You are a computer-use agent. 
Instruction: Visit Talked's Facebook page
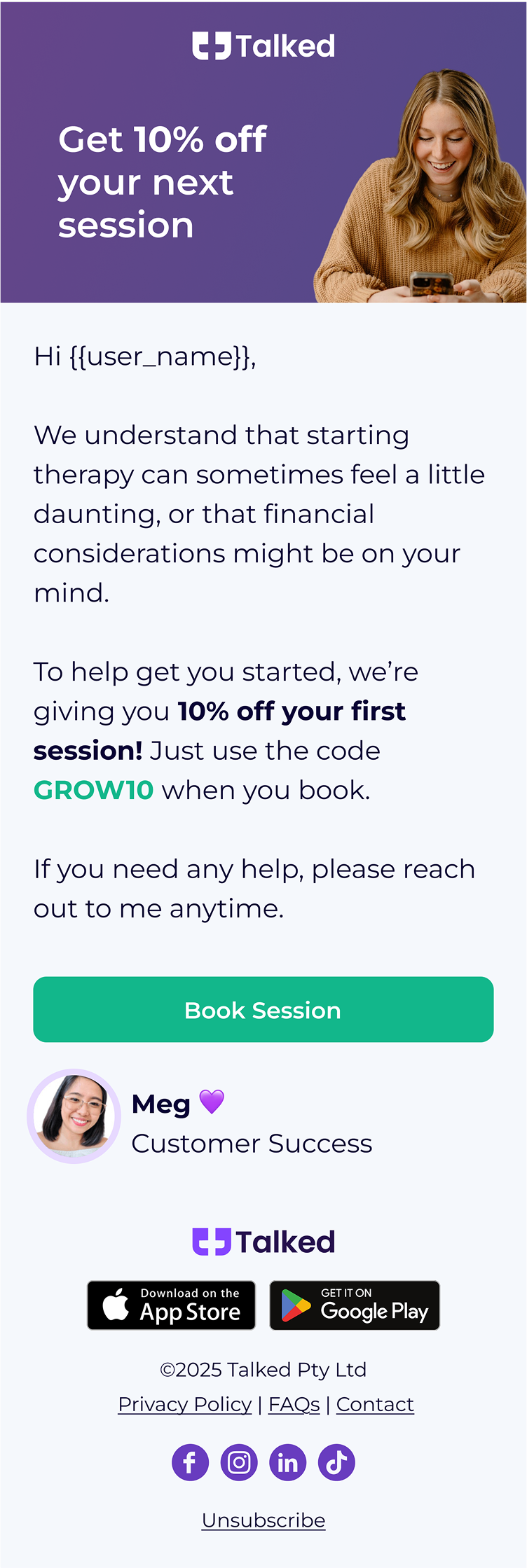[190, 1462]
